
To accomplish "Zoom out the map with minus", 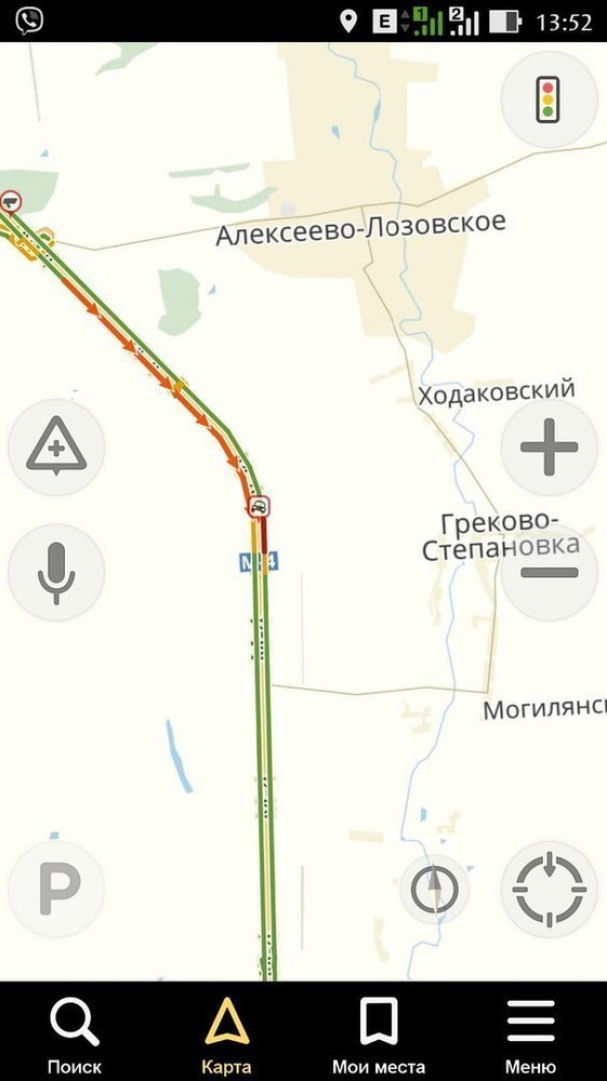I will [549, 572].
